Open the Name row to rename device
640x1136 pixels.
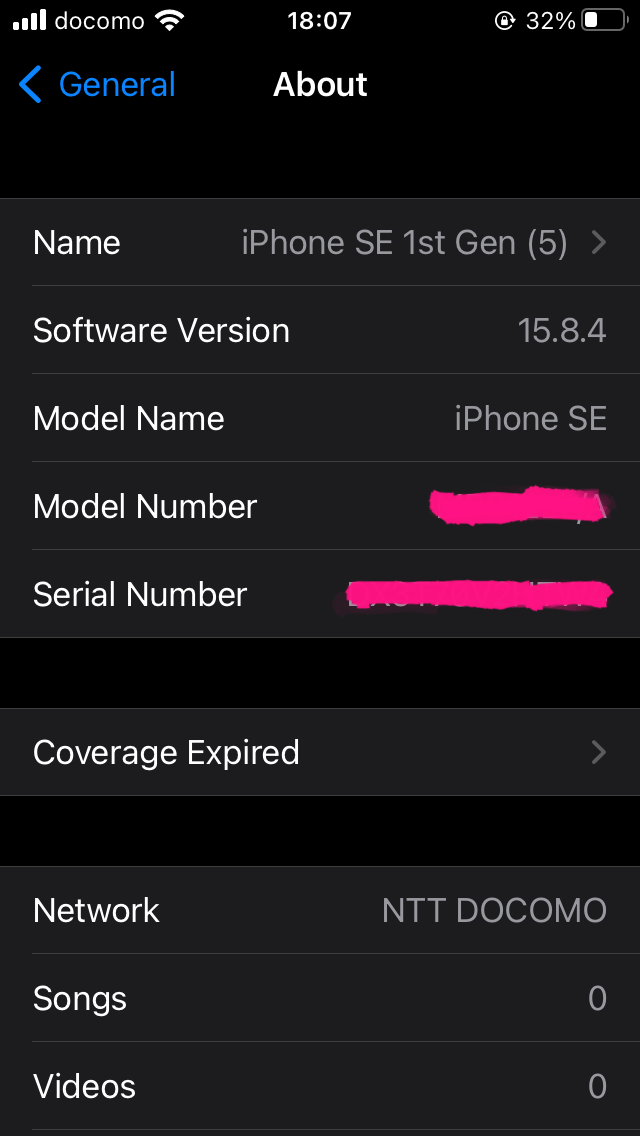click(320, 242)
